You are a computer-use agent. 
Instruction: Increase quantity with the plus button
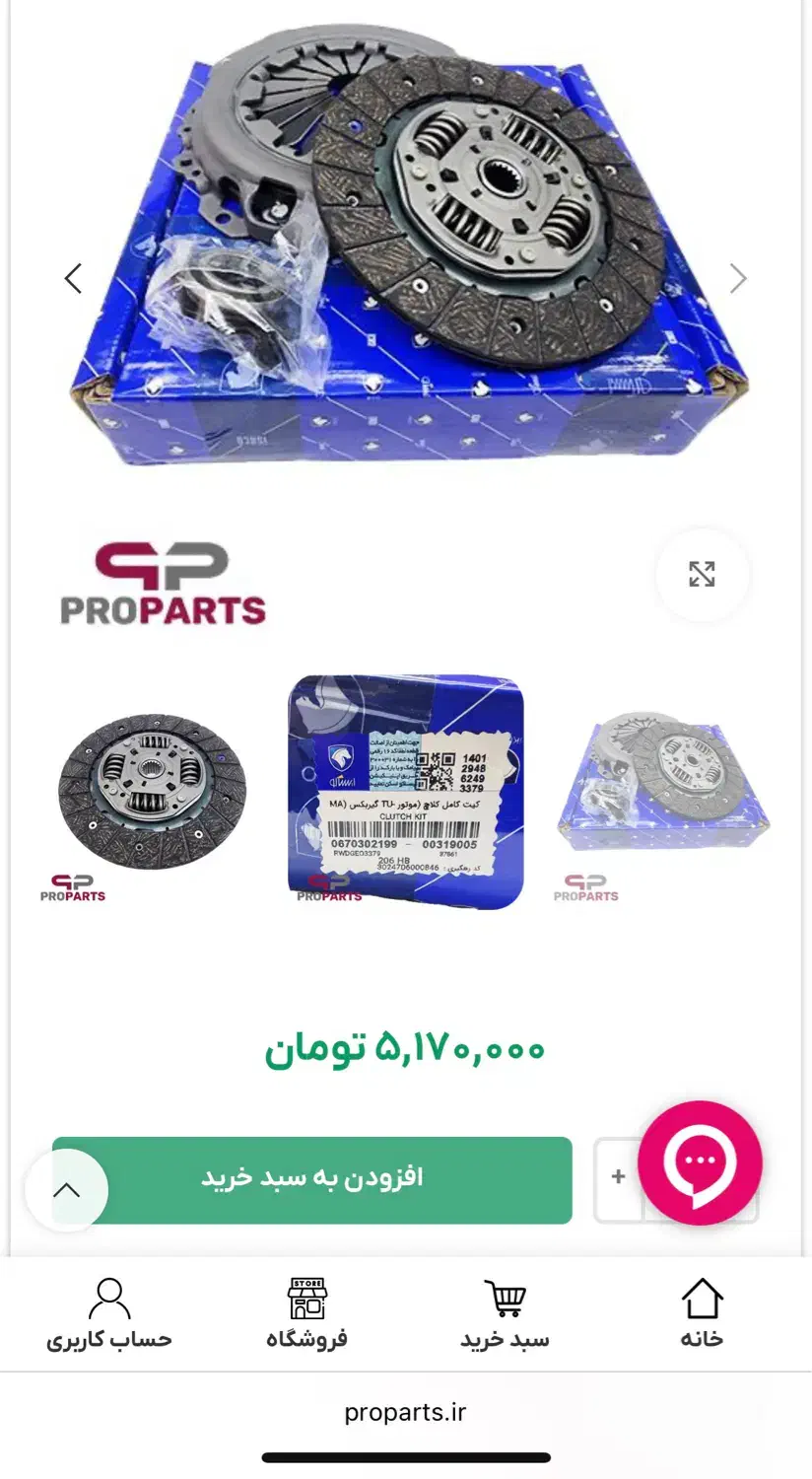click(619, 1177)
